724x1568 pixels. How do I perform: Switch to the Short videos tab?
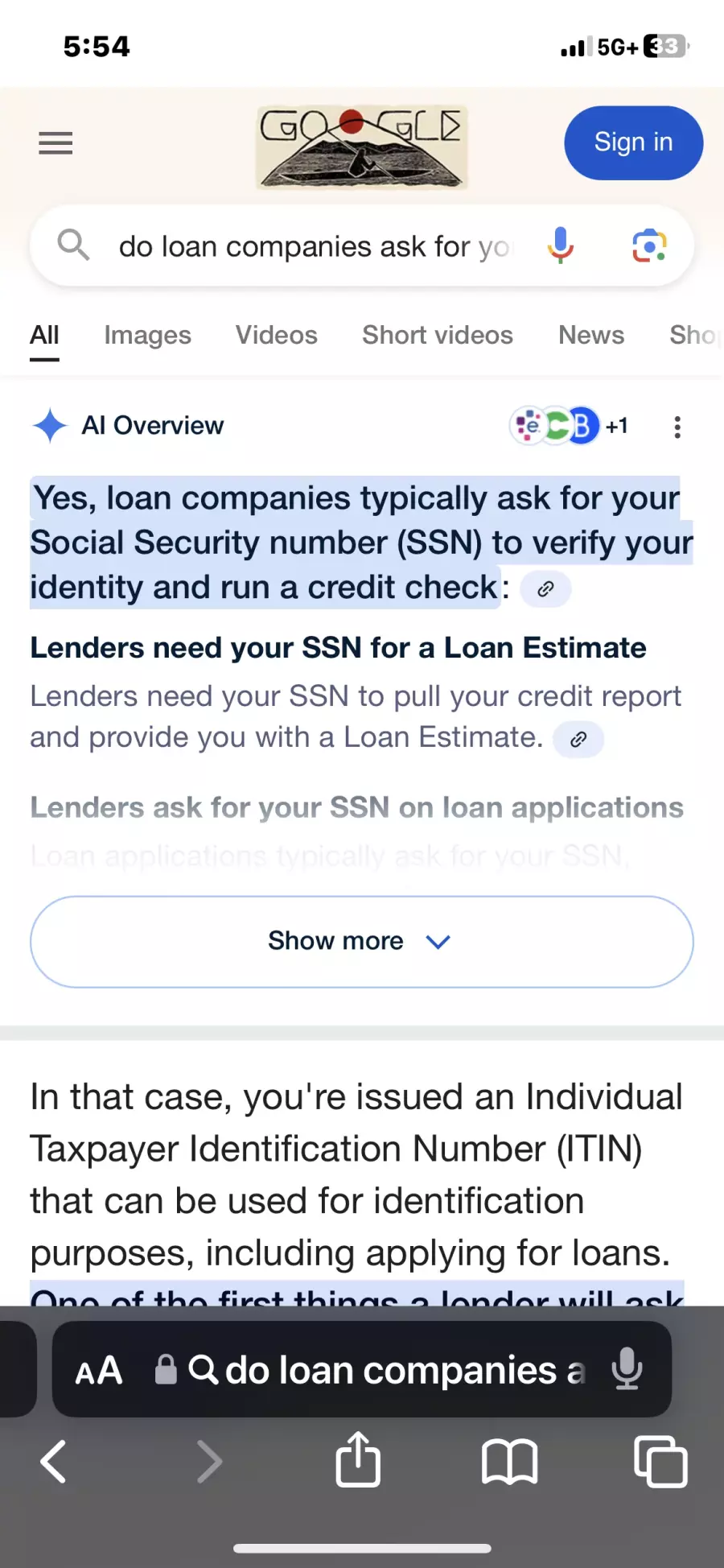438,335
